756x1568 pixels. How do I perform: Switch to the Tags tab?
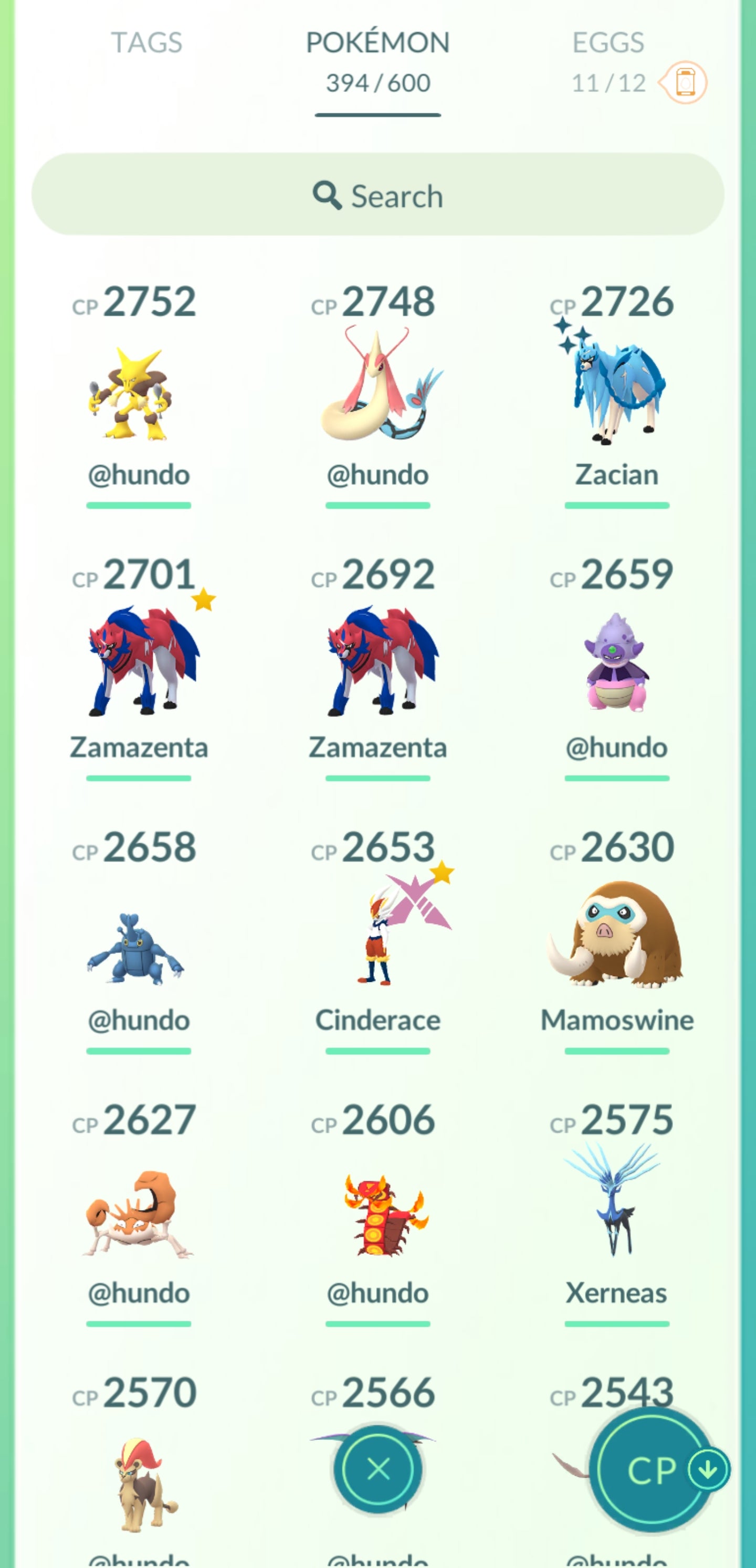(146, 43)
